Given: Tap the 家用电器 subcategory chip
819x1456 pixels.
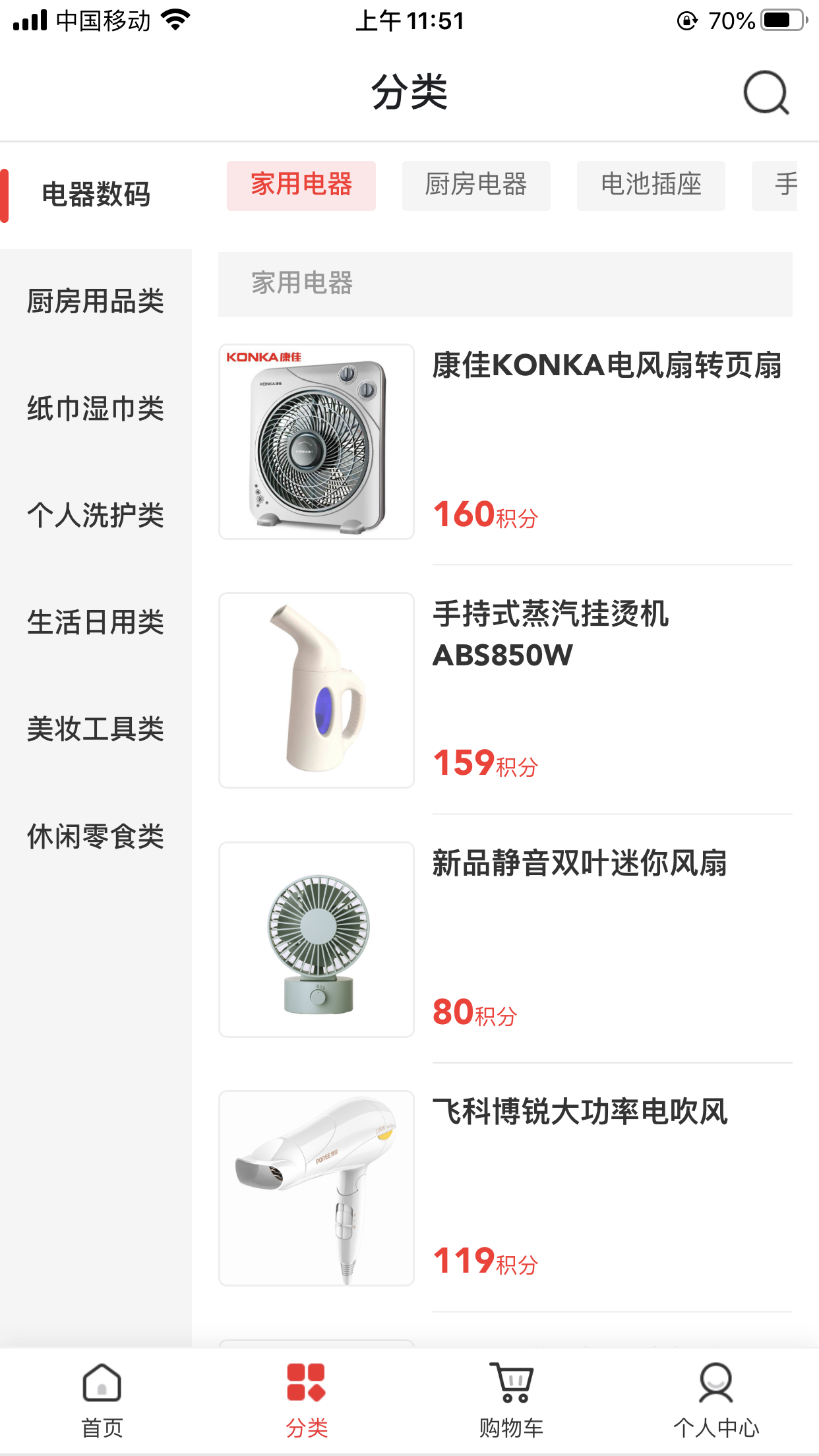Looking at the screenshot, I should (x=301, y=185).
